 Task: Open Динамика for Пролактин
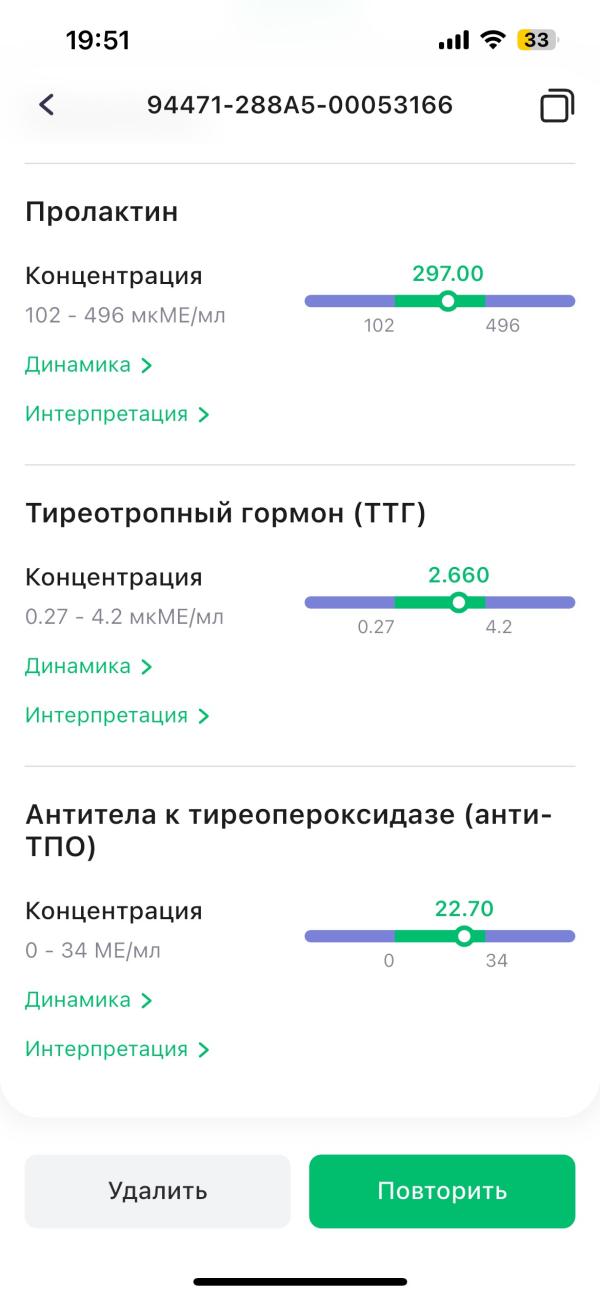click(88, 365)
